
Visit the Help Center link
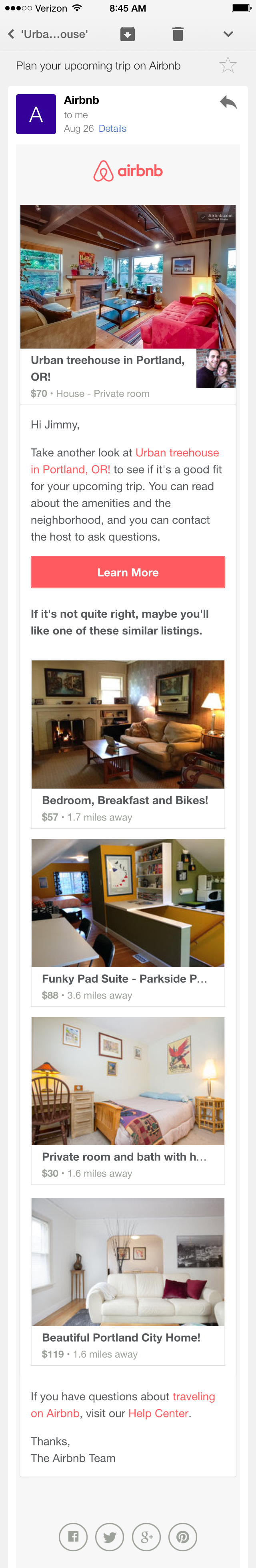(158, 1413)
